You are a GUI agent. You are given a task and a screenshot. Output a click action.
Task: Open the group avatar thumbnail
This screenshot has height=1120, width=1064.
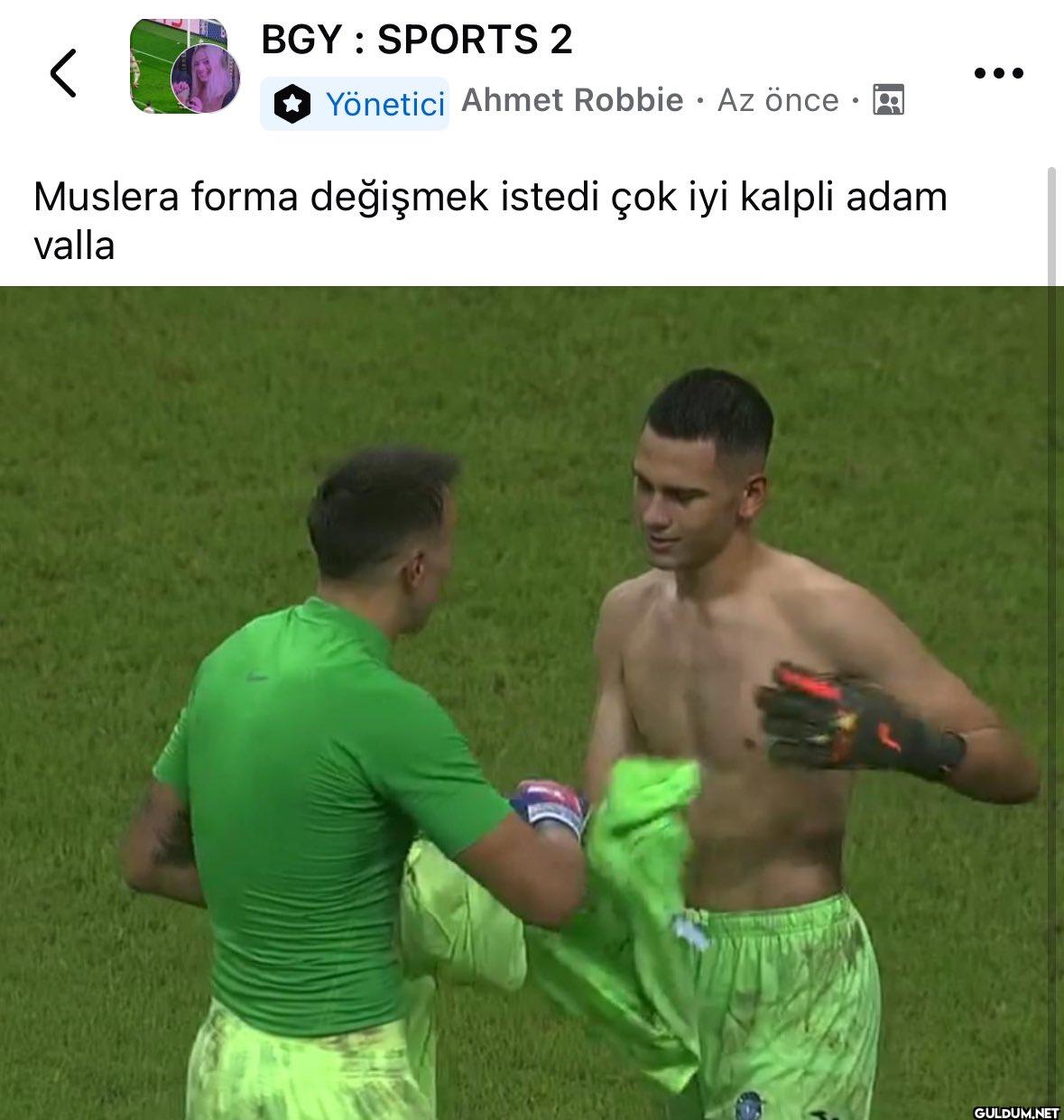coord(178,67)
